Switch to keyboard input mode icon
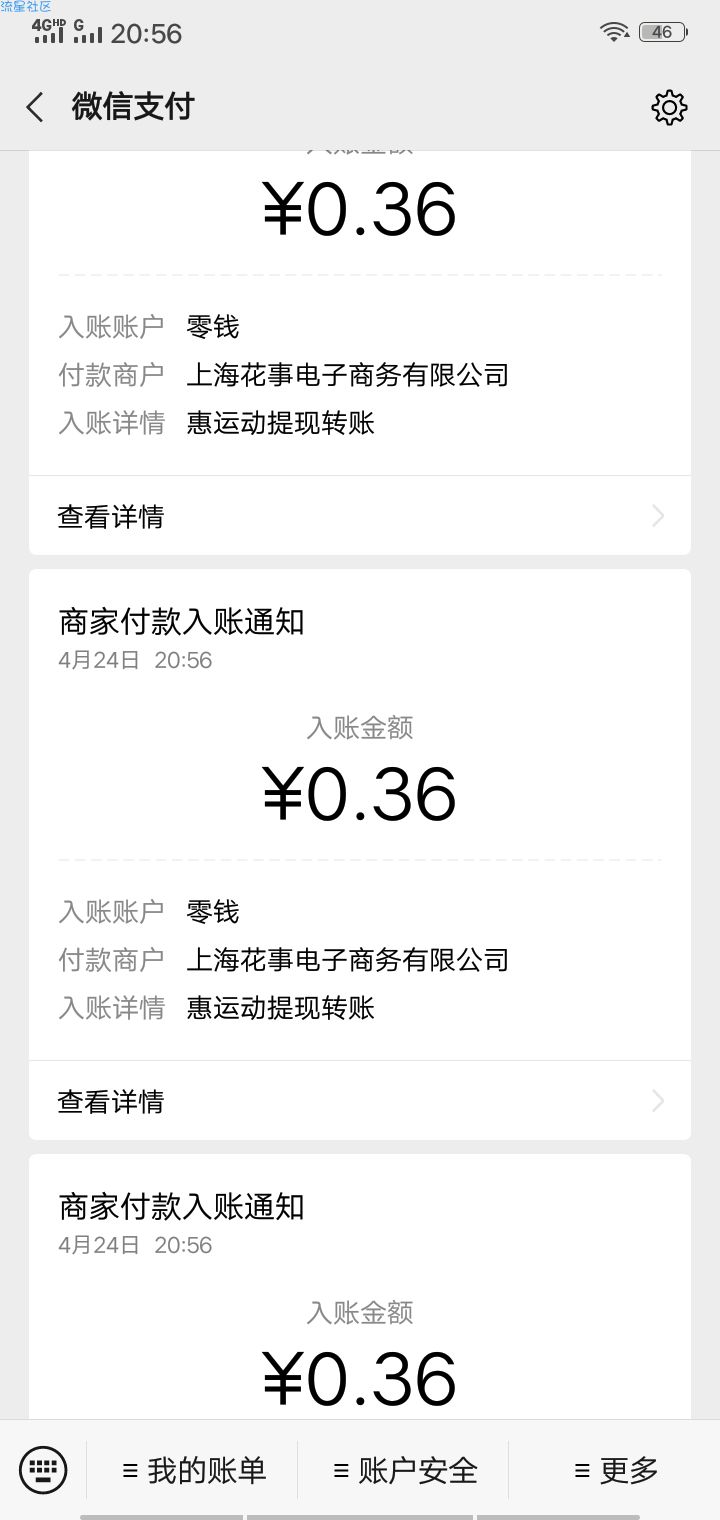The image size is (720, 1520). coord(43,1469)
